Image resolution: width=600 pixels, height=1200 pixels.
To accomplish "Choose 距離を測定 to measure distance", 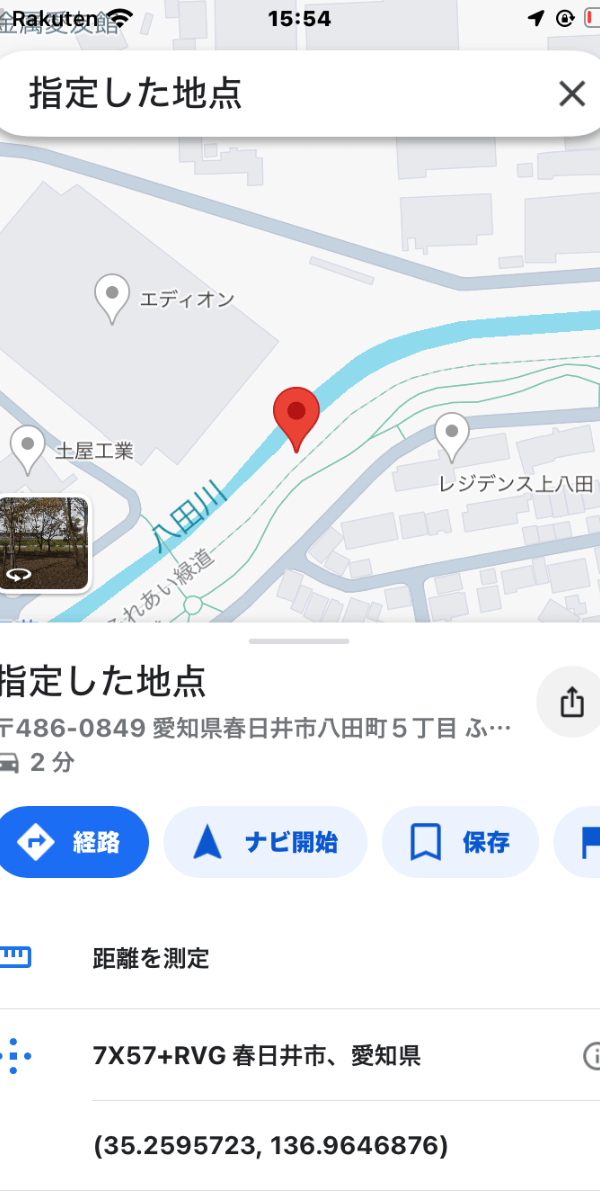I will (300, 958).
